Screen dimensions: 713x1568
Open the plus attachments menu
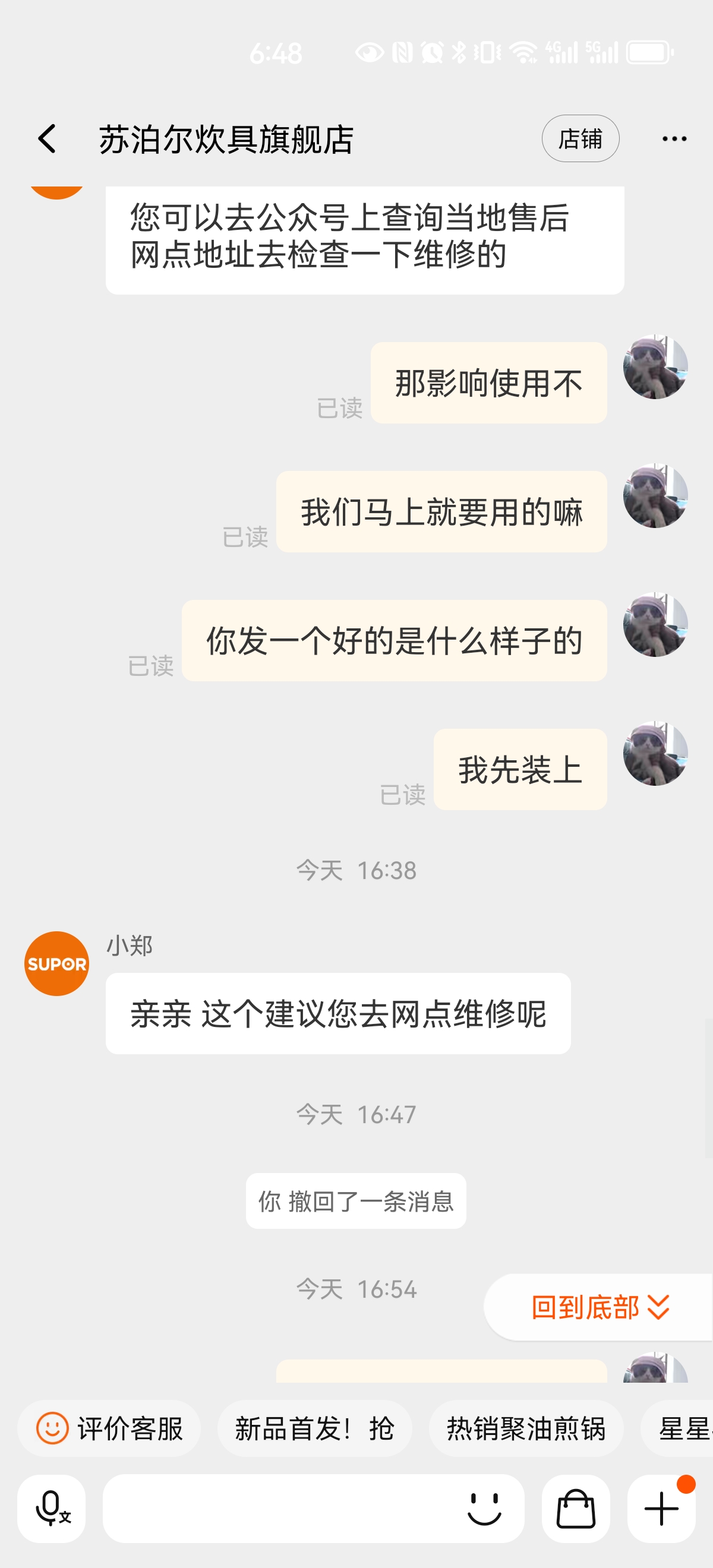661,1509
